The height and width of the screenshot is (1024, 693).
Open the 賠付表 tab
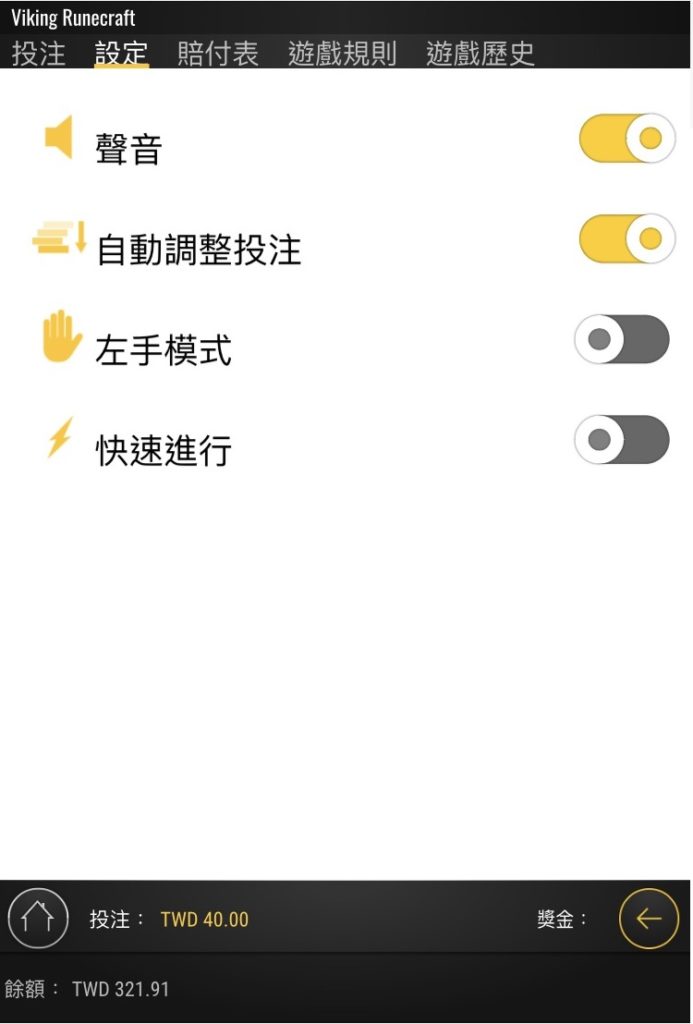[x=218, y=53]
